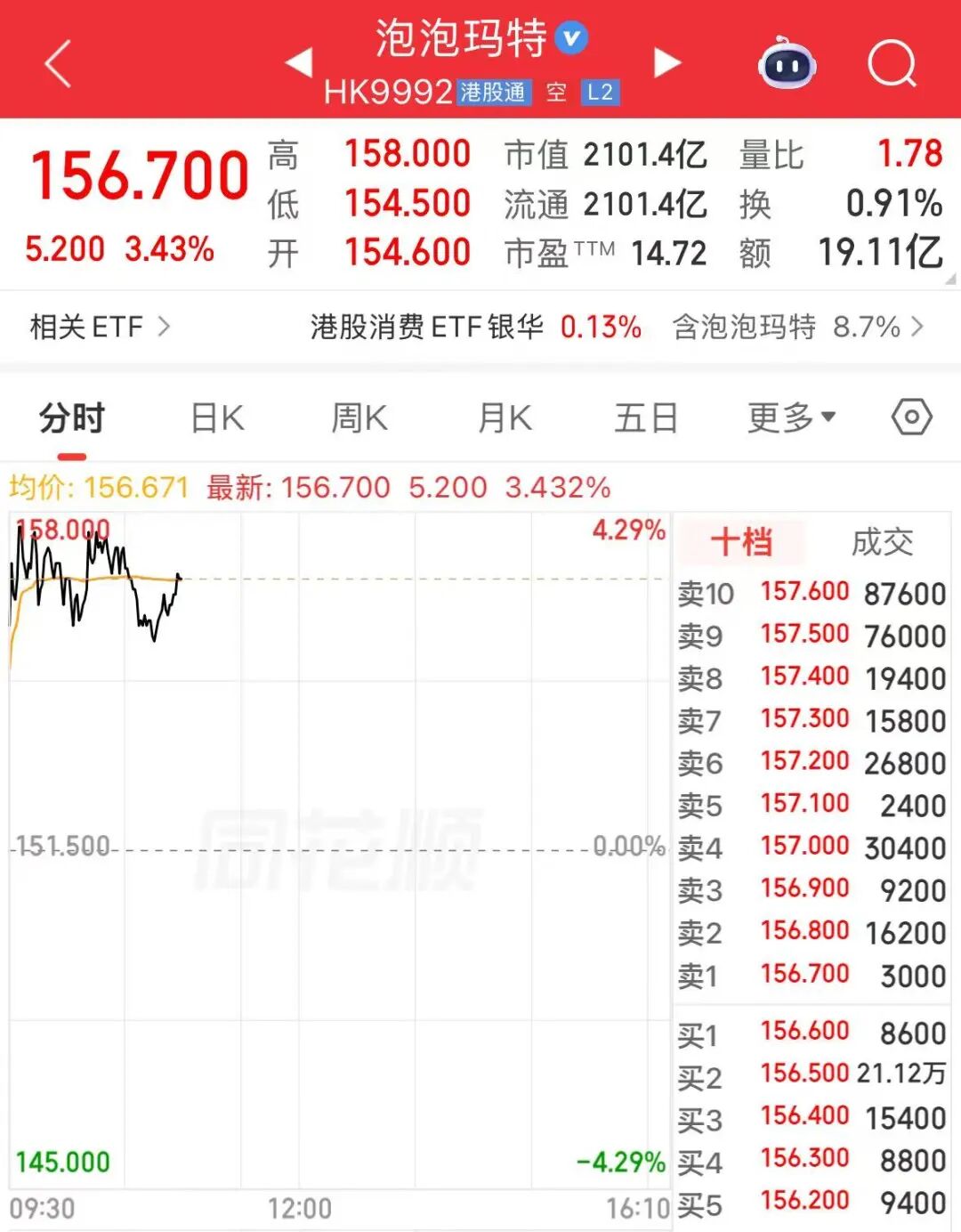Select the 十档 order book tab

(x=741, y=541)
